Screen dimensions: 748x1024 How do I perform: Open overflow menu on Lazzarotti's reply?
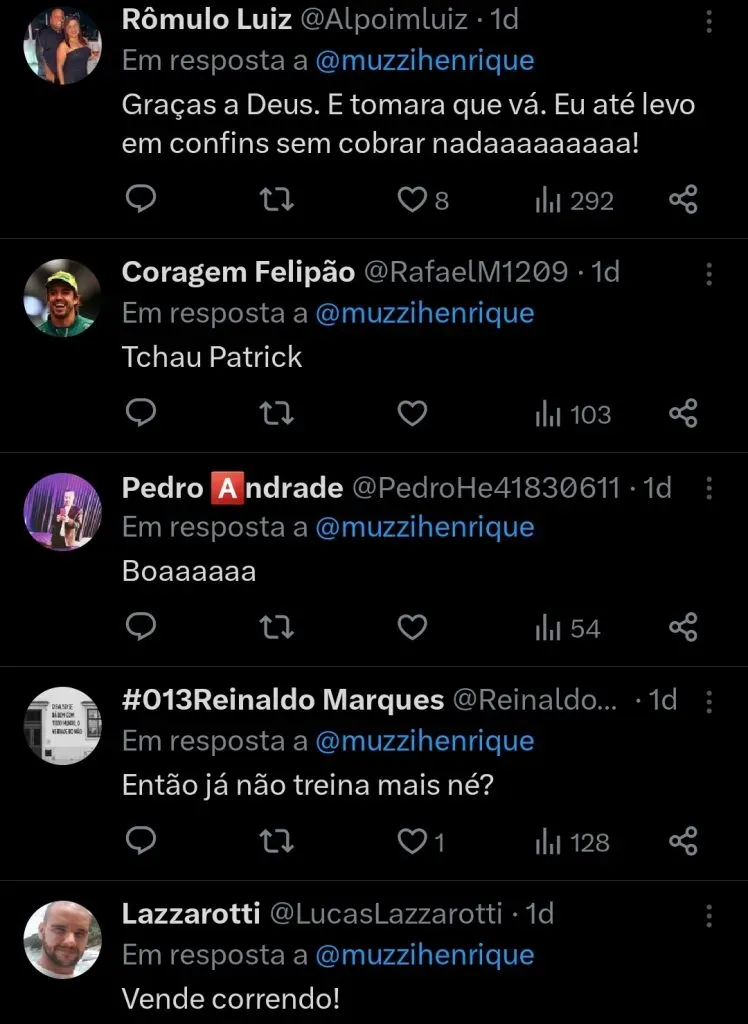709,915
